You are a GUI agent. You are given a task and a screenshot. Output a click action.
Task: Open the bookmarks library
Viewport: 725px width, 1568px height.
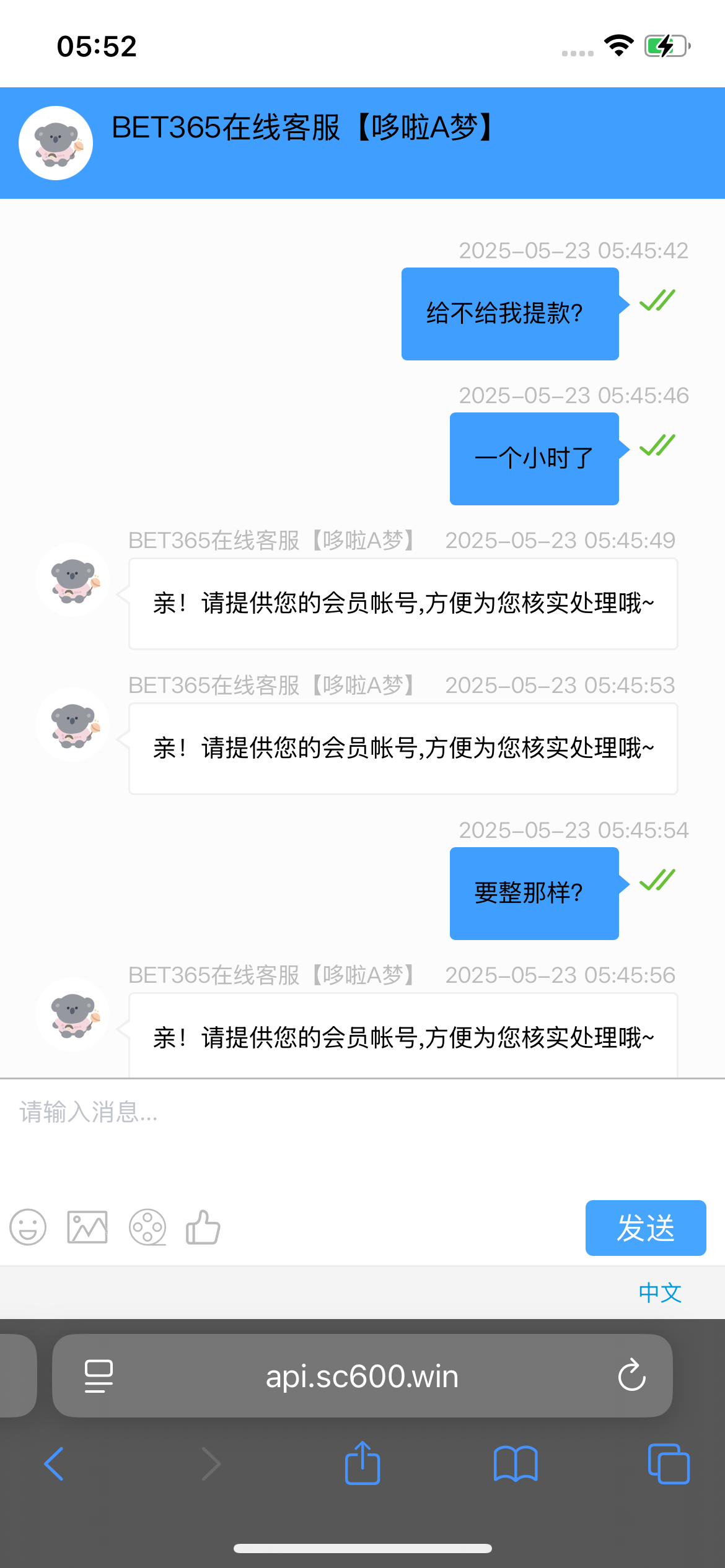click(x=516, y=1464)
